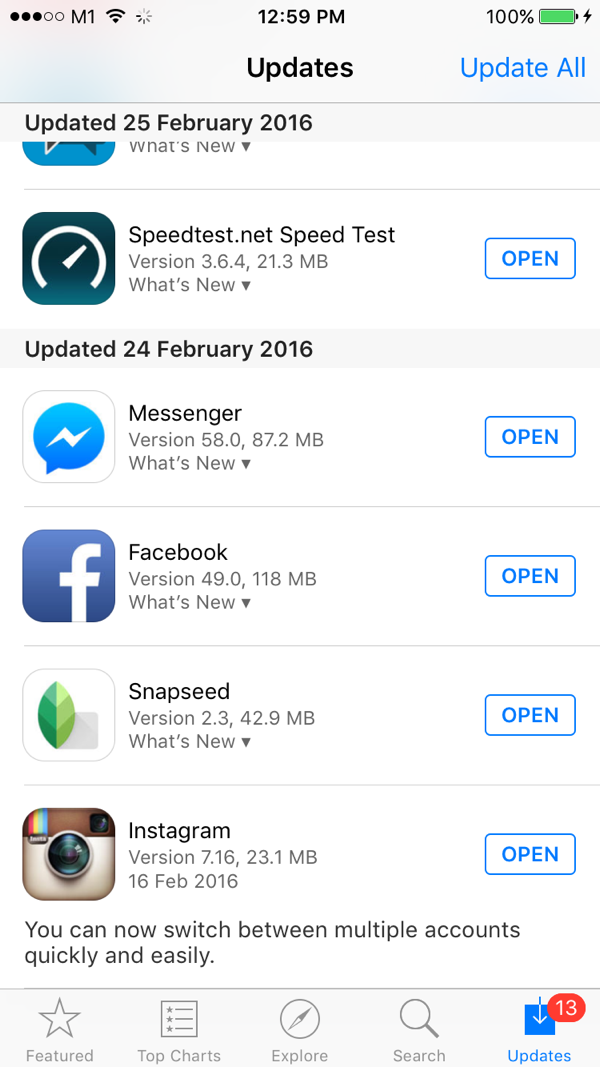Open the Speedtest.net Speed Test app
This screenshot has height=1067, width=600.
(x=529, y=259)
